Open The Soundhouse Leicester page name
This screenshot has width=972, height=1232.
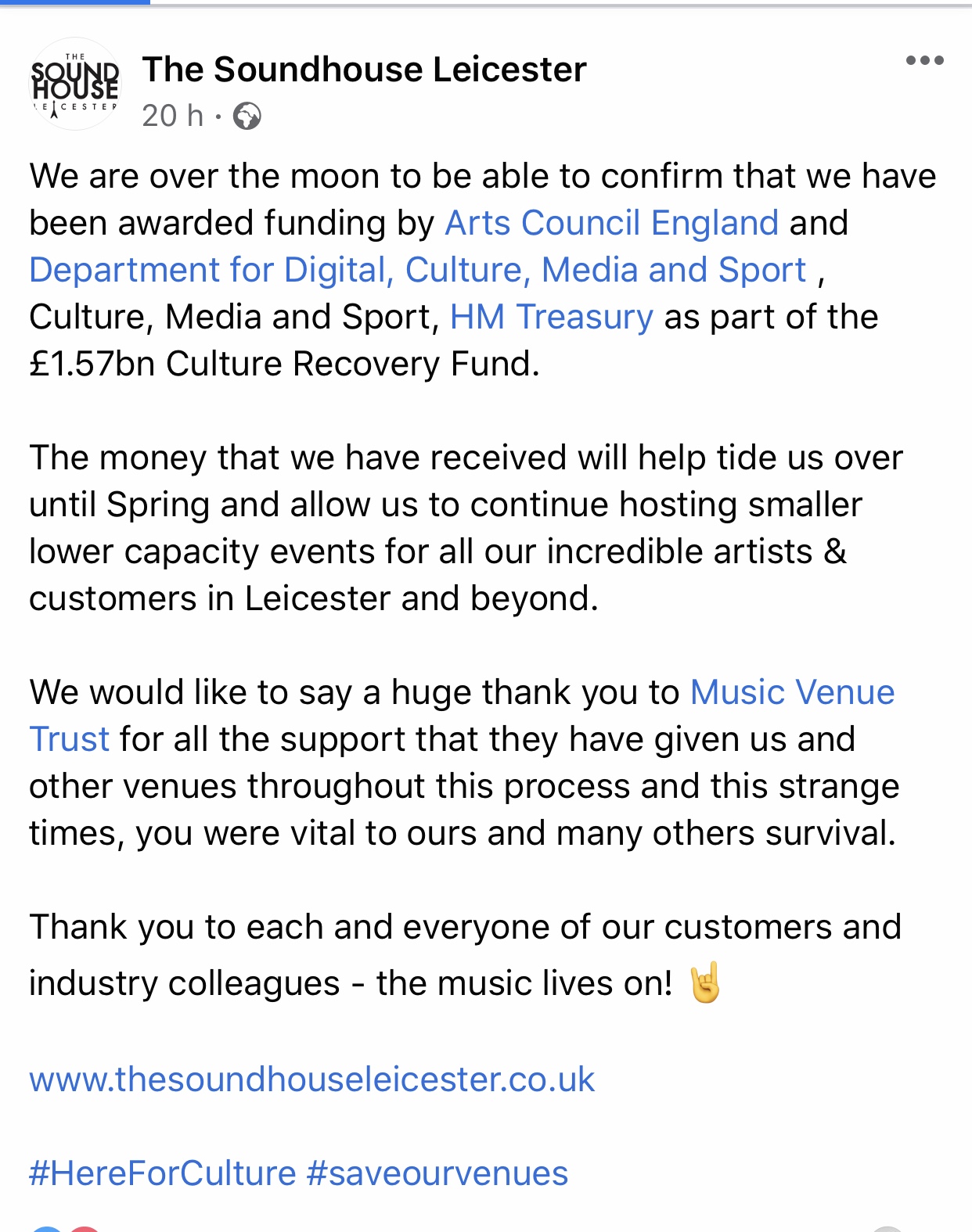[364, 70]
